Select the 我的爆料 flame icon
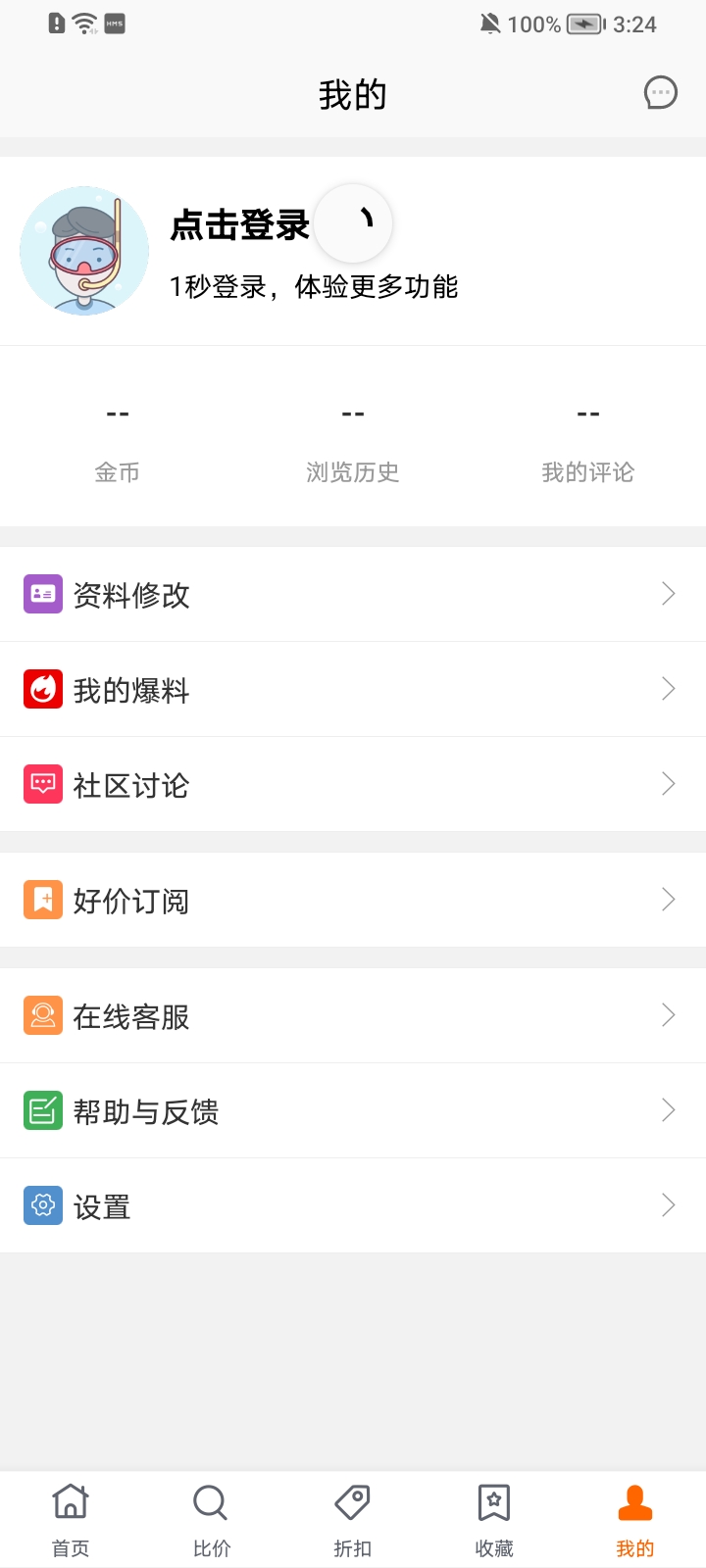This screenshot has height=1568, width=706. coord(41,689)
